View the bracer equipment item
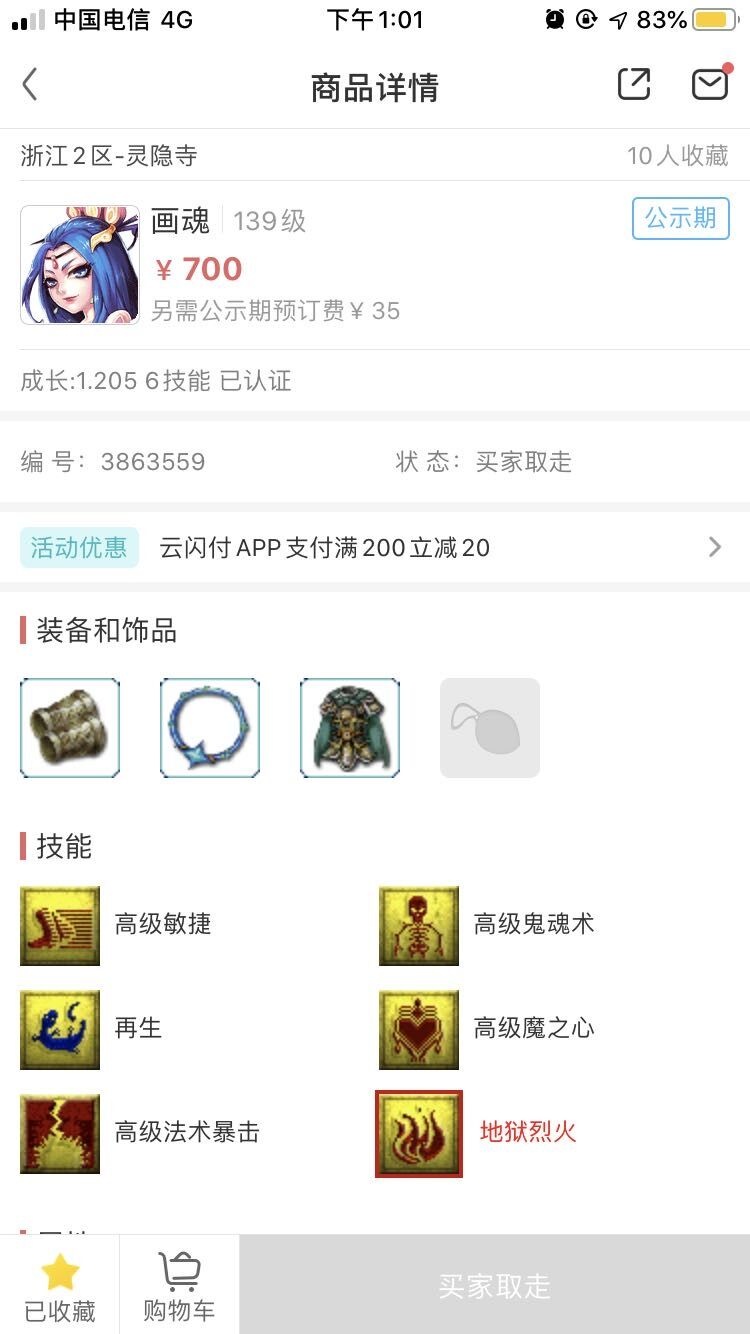 (x=70, y=728)
